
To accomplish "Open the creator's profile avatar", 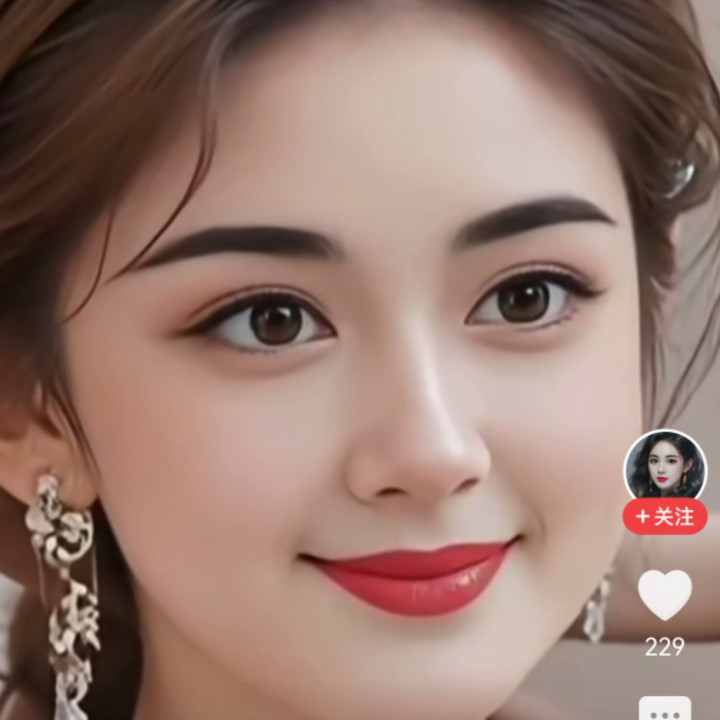I will point(665,467).
